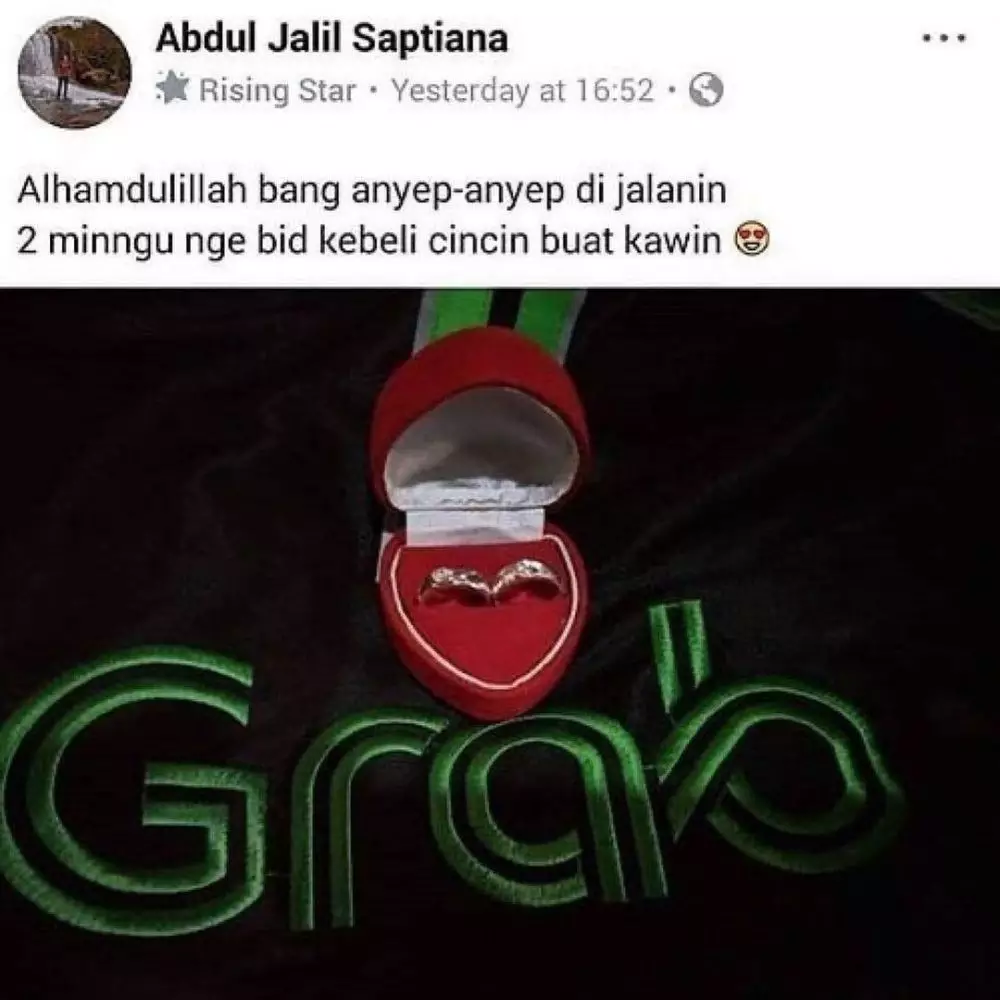The image size is (1000, 1000).
Task: Tap the public audience globe icon
Action: coord(707,92)
